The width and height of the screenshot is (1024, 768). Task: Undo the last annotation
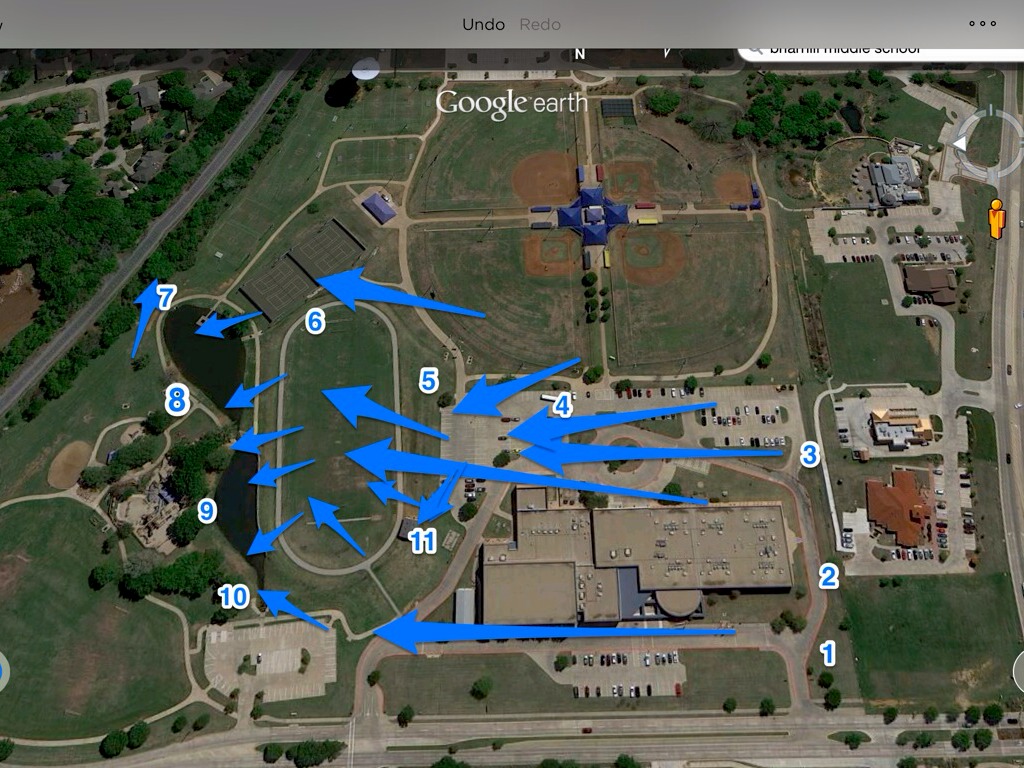tap(483, 24)
